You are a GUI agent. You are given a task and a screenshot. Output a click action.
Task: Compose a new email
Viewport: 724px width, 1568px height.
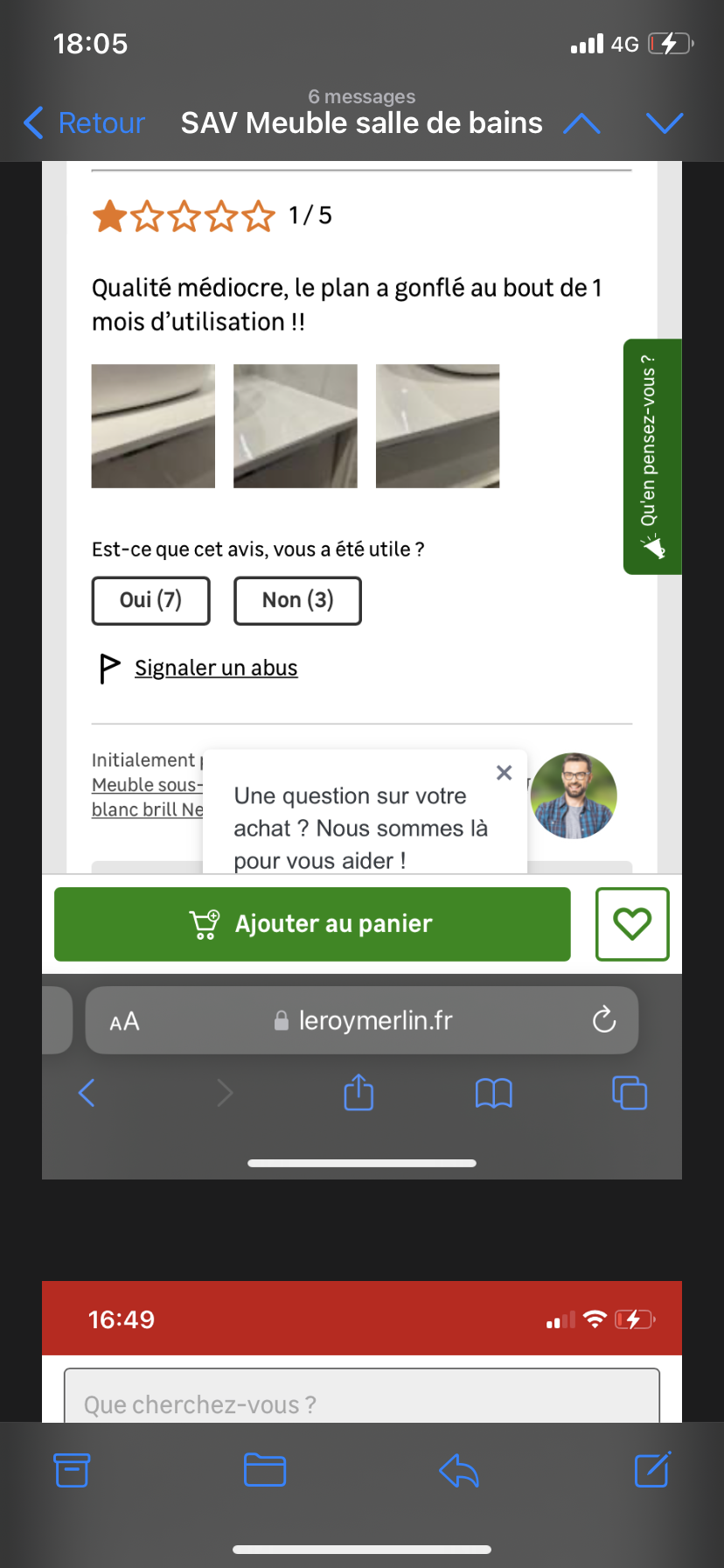pos(652,1470)
